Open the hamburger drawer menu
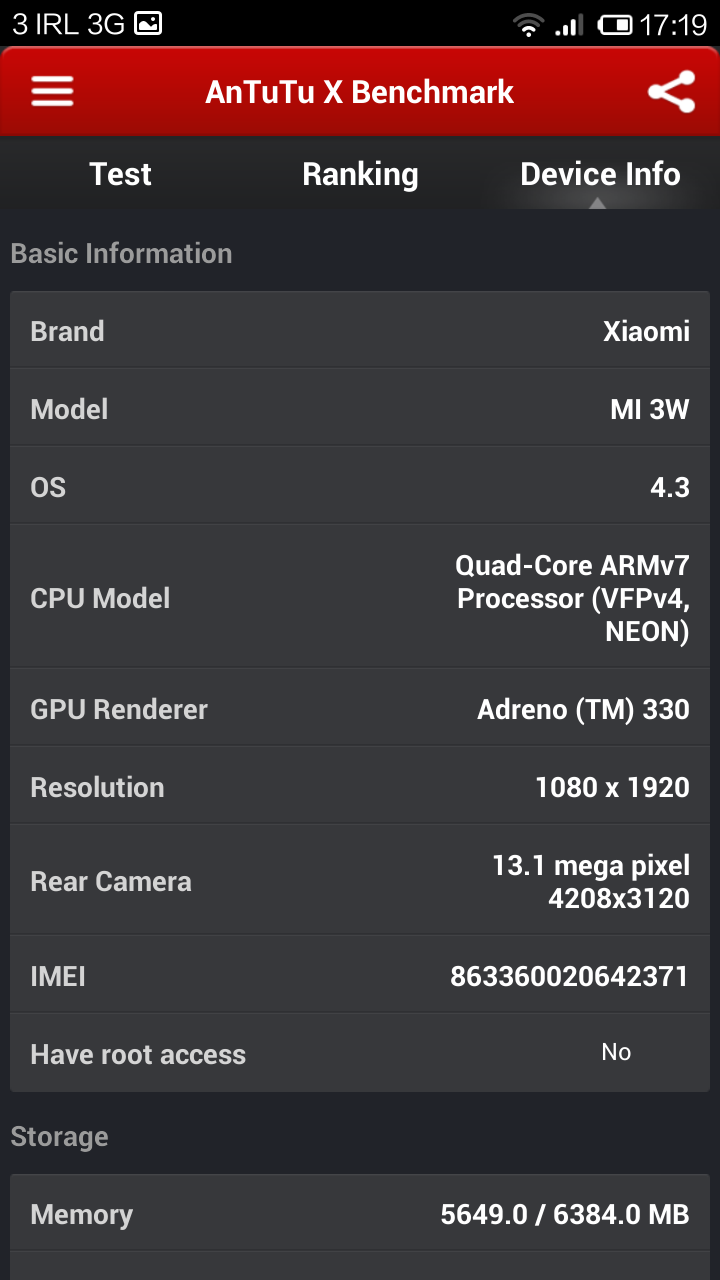This screenshot has width=720, height=1280. click(52, 92)
